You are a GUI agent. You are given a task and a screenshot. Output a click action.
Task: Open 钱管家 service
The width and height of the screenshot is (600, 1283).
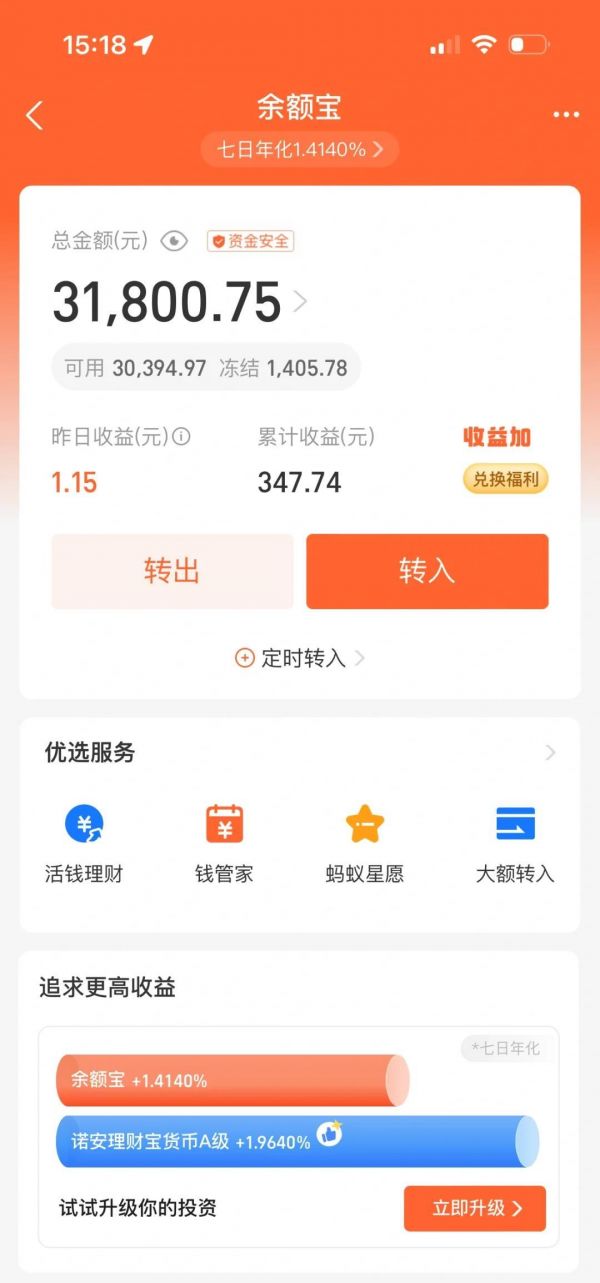point(224,843)
